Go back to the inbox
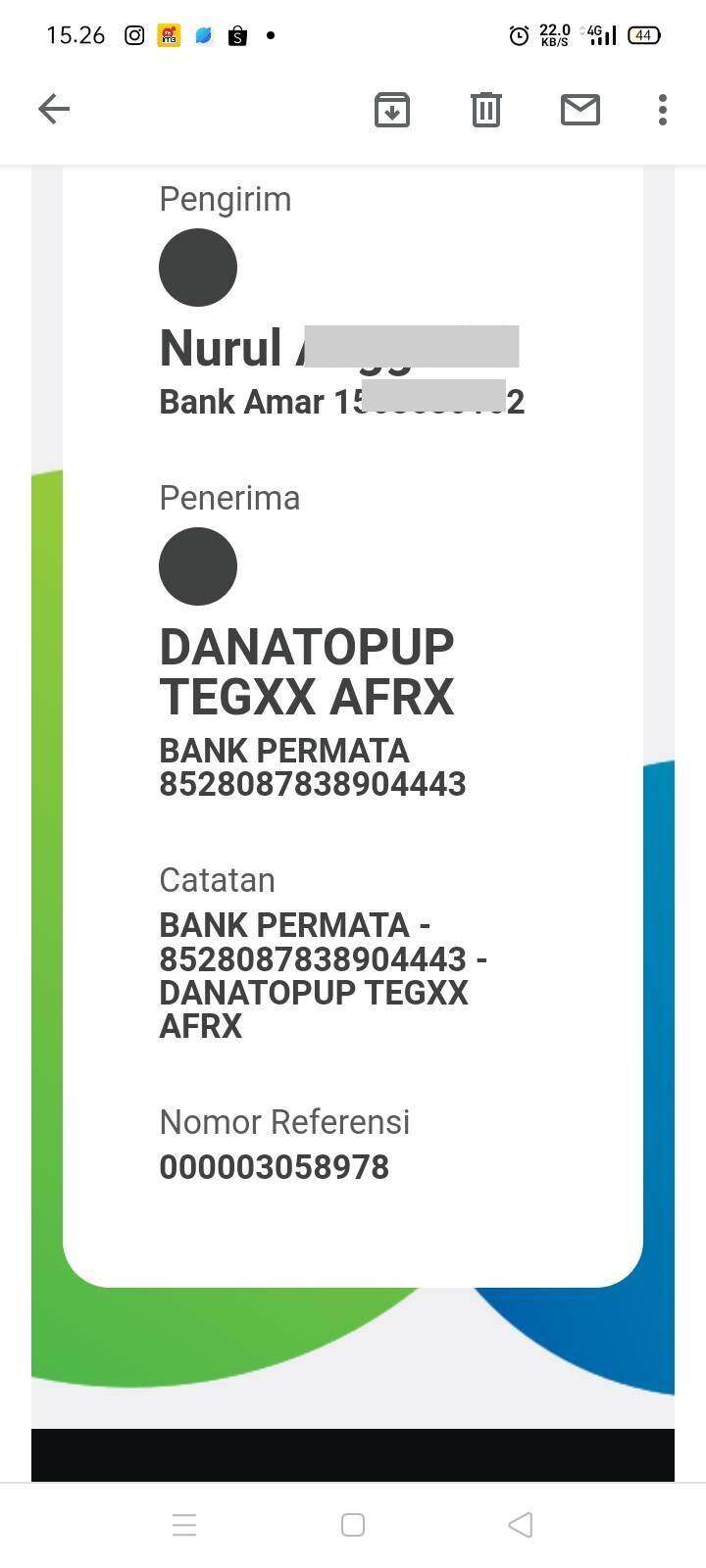The width and height of the screenshot is (706, 1568). (x=54, y=109)
